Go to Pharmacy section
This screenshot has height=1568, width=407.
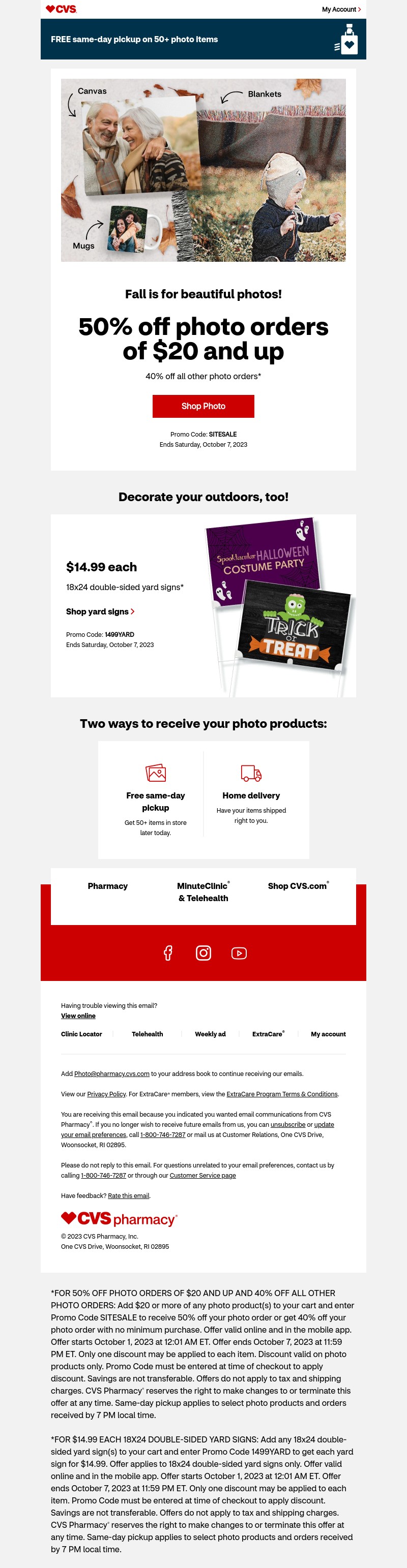108,885
